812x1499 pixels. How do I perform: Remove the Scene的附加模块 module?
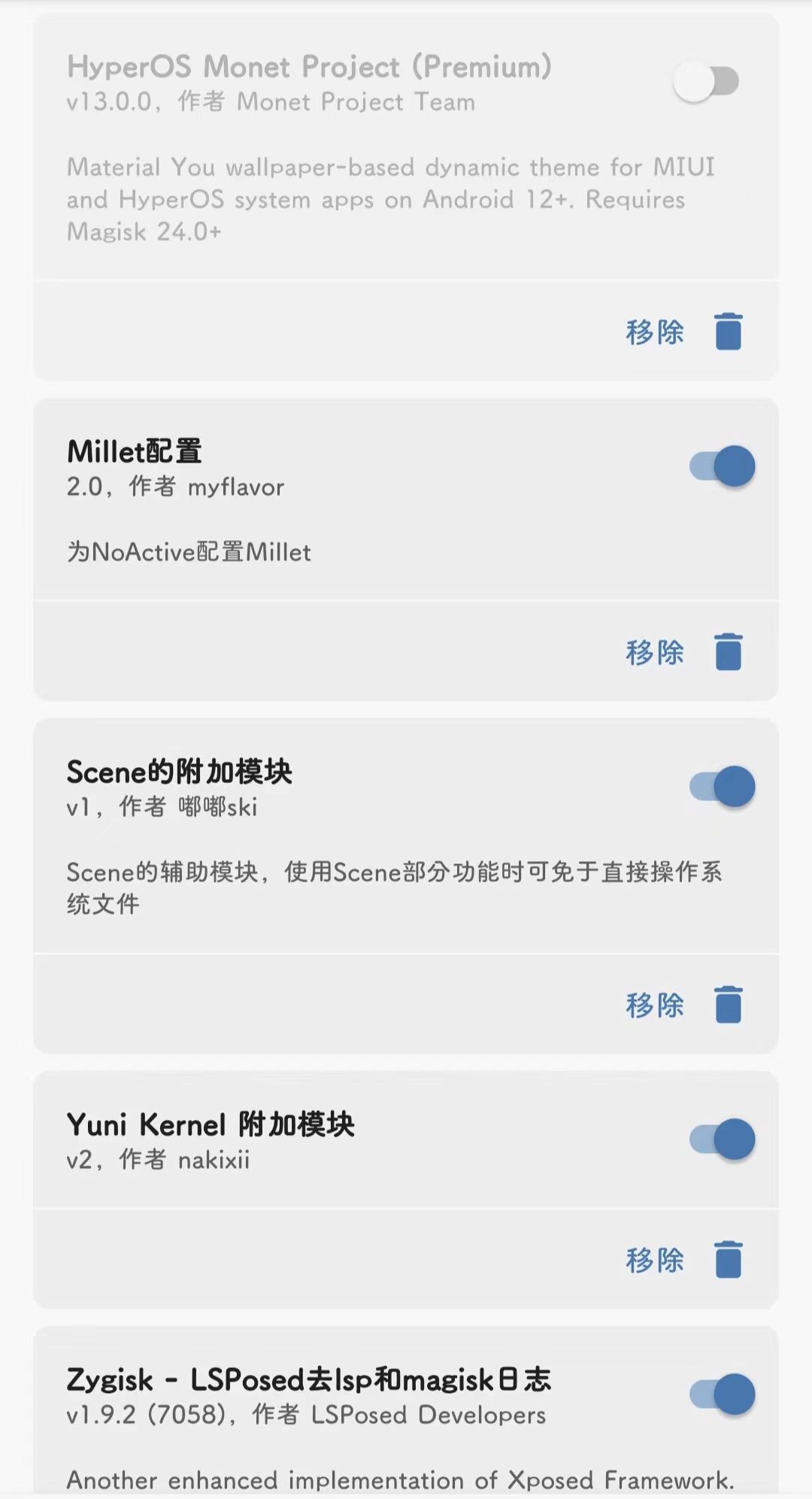683,1005
